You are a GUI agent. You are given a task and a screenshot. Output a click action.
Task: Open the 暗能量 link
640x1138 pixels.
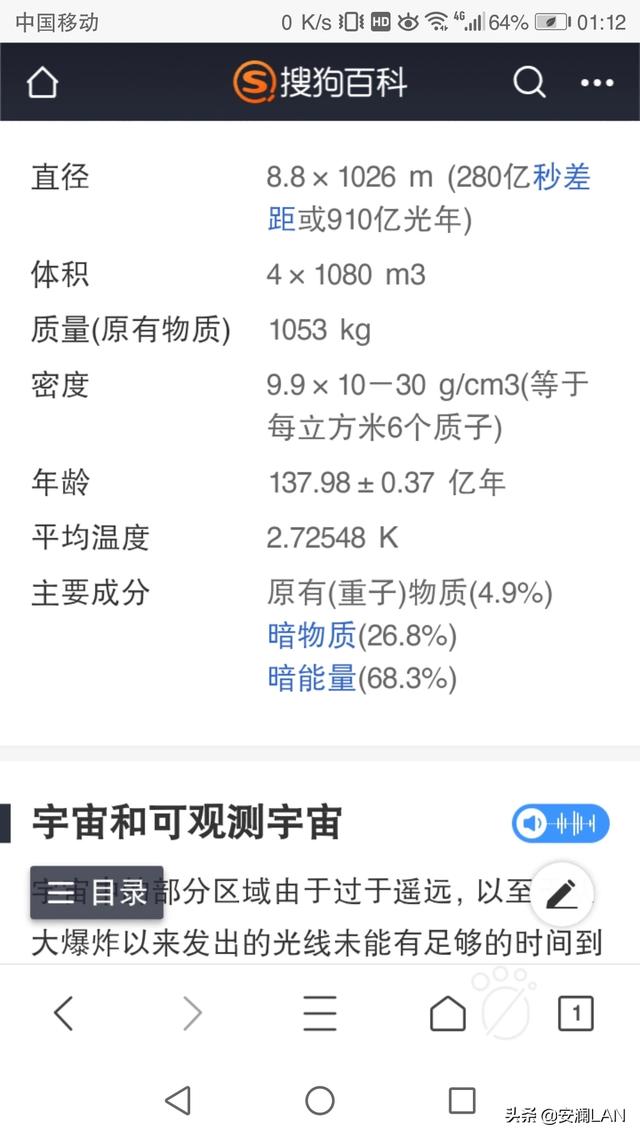[x=312, y=679]
